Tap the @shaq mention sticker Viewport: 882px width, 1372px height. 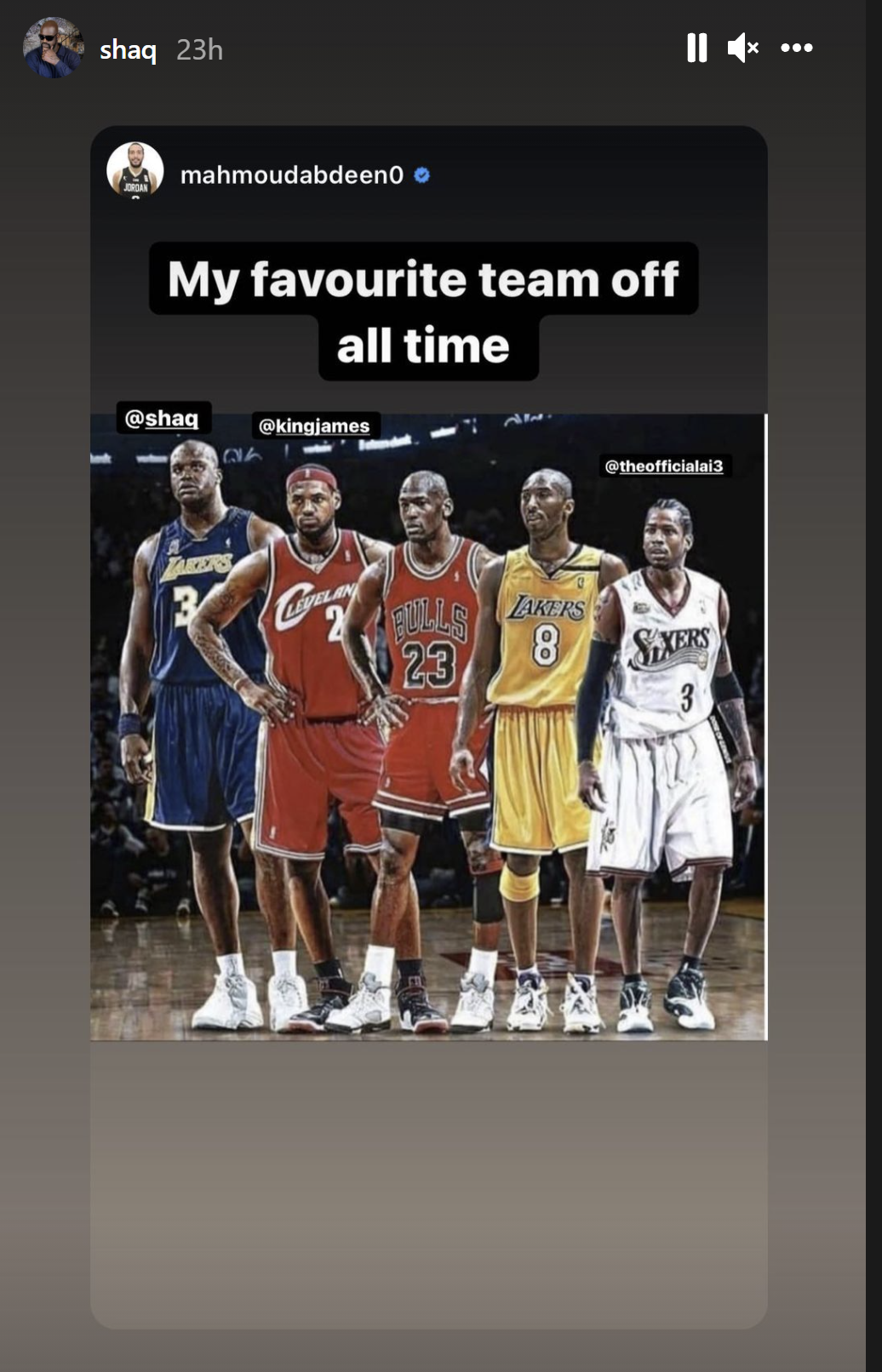tap(162, 419)
